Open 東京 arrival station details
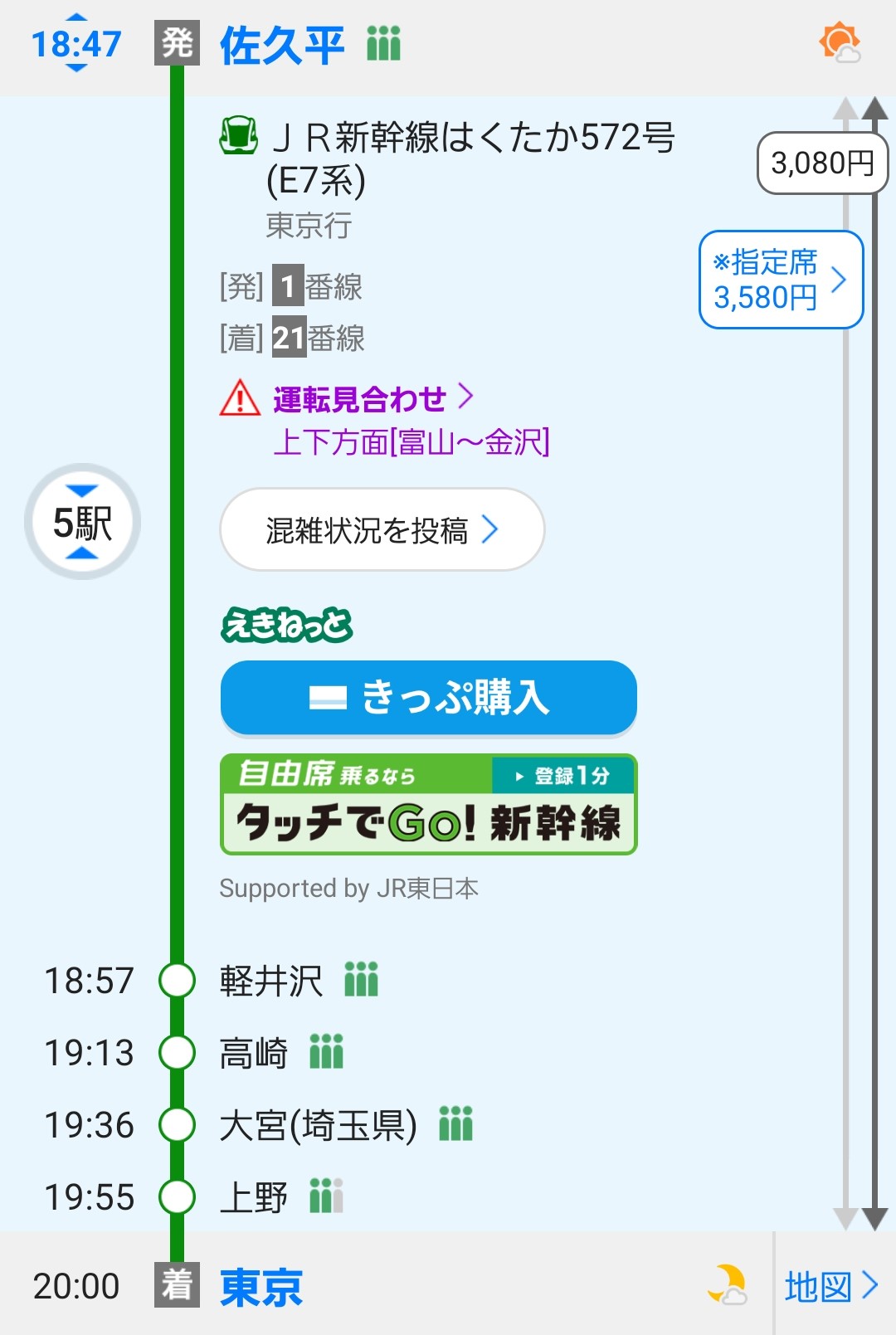Viewport: 896px width, 1335px height. point(261,1287)
